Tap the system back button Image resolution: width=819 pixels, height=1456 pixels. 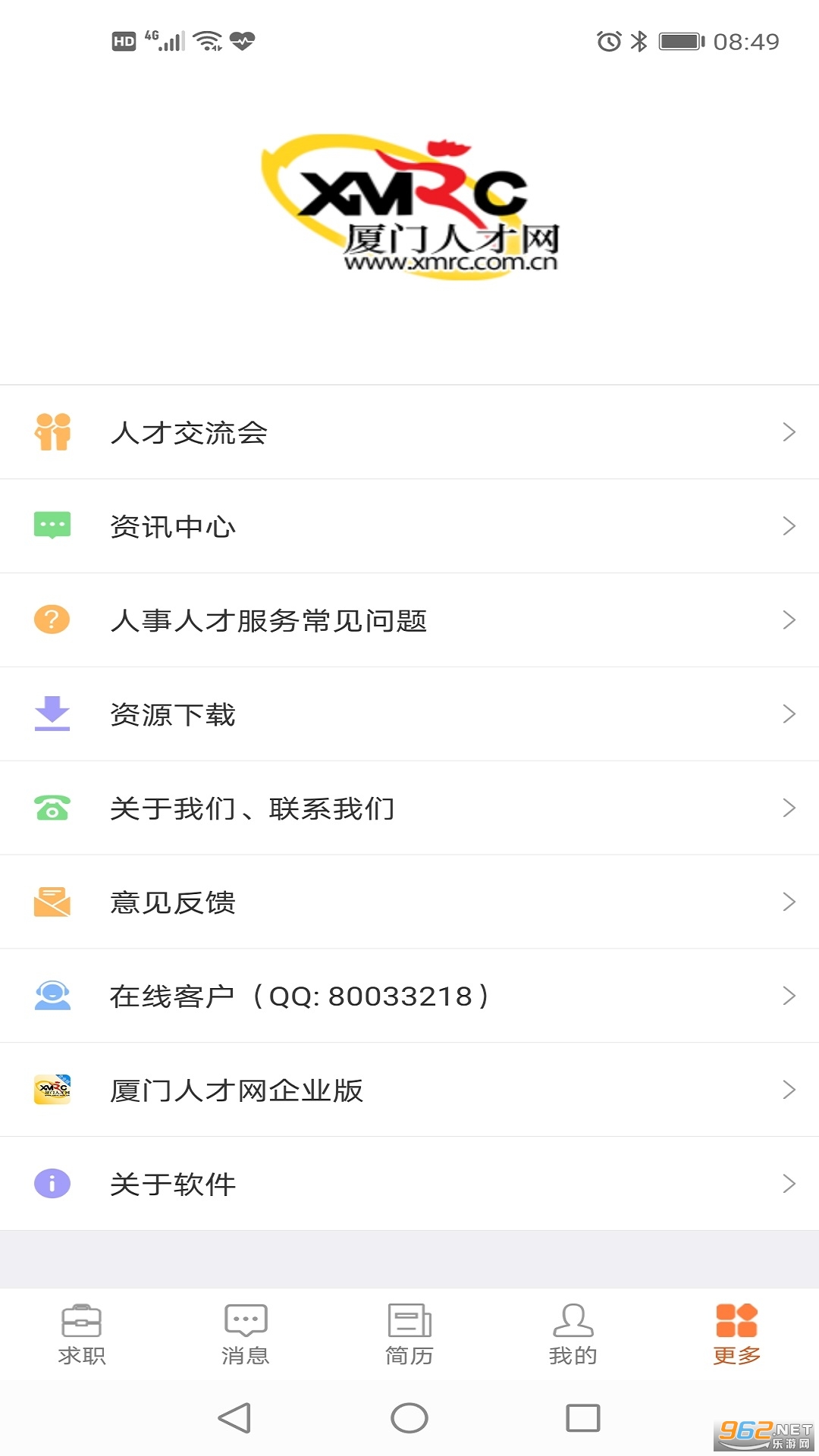[x=234, y=1418]
